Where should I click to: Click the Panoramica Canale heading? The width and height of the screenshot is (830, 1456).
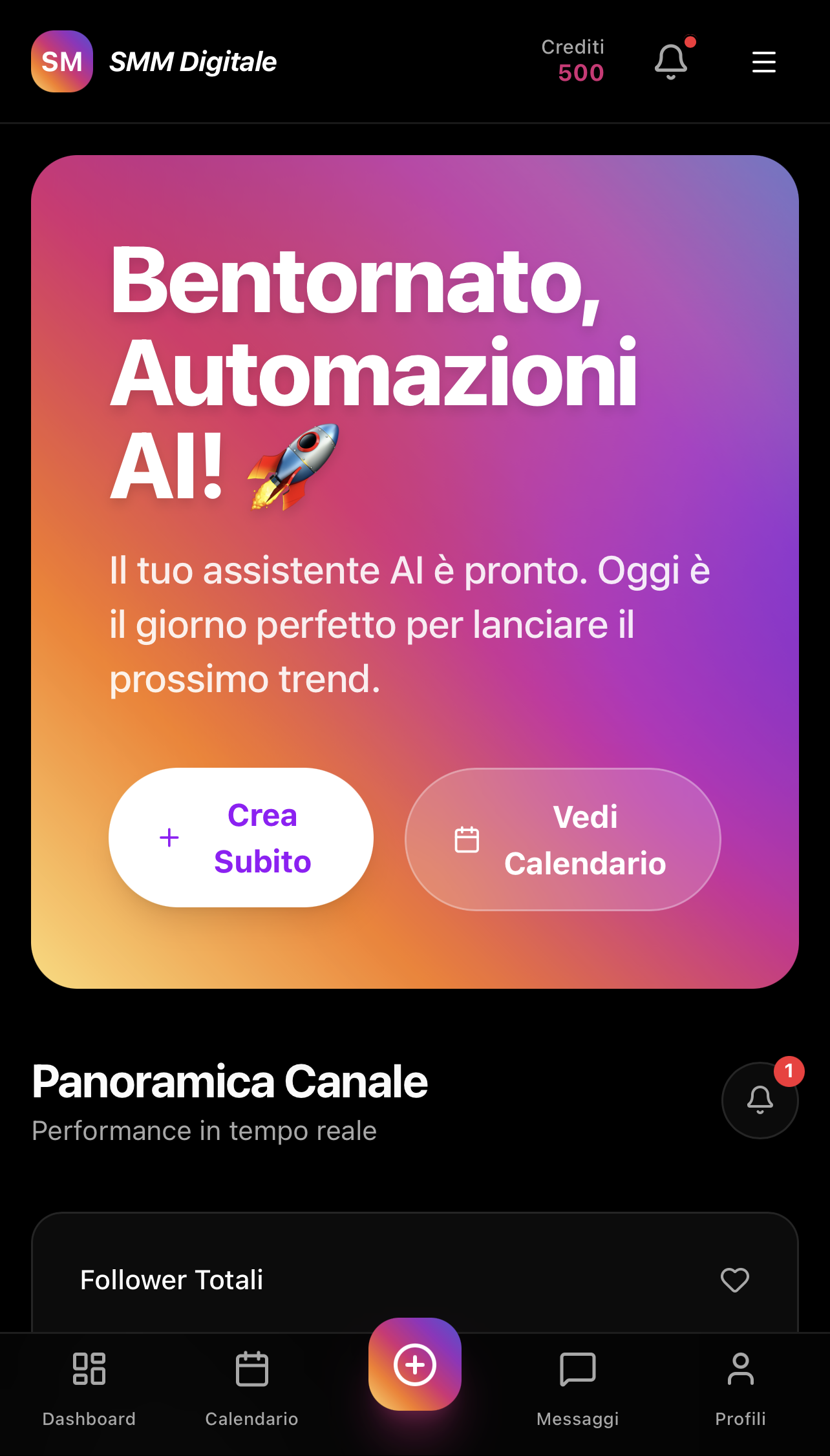[229, 1080]
